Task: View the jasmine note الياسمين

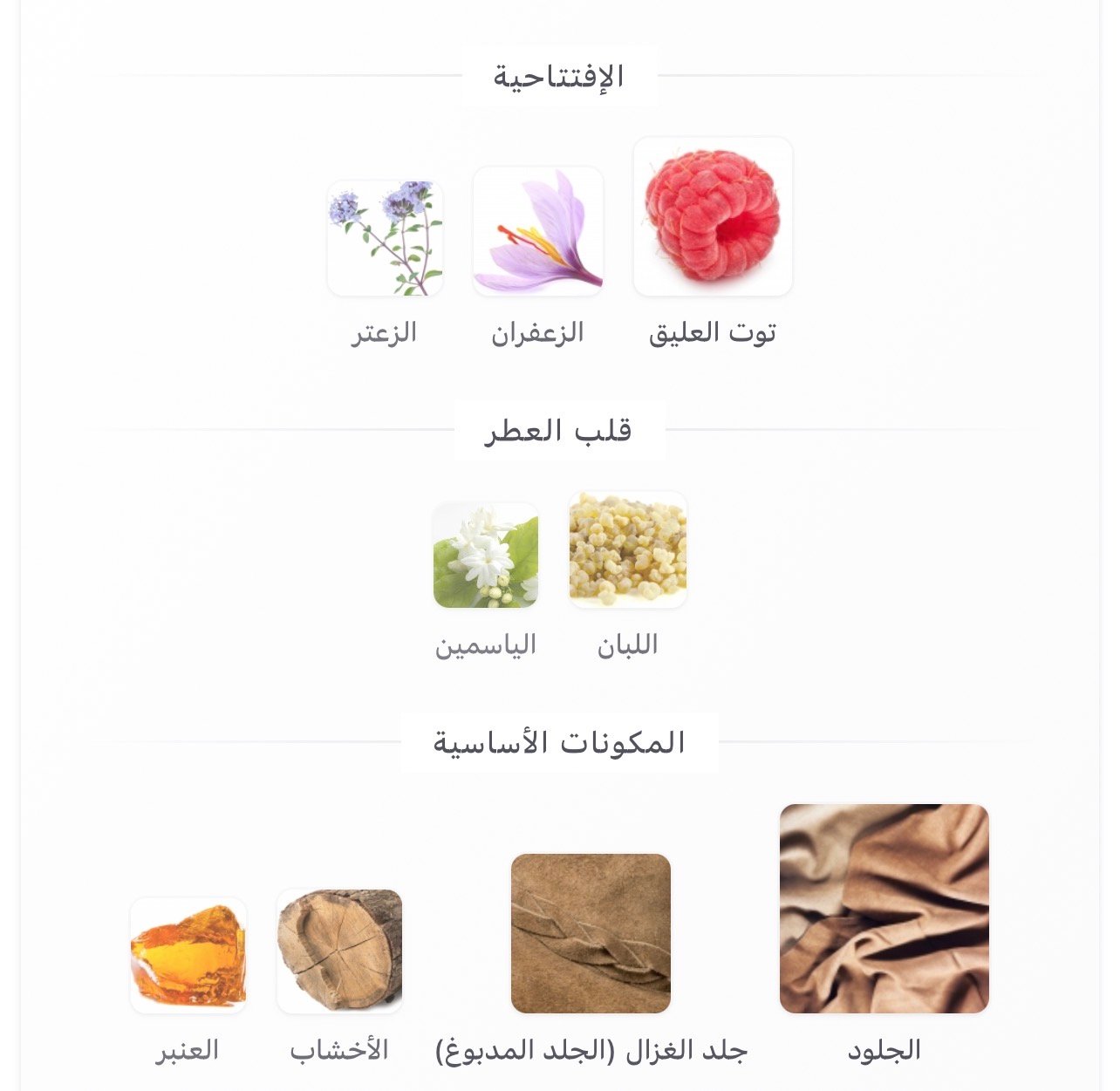Action: (485, 556)
